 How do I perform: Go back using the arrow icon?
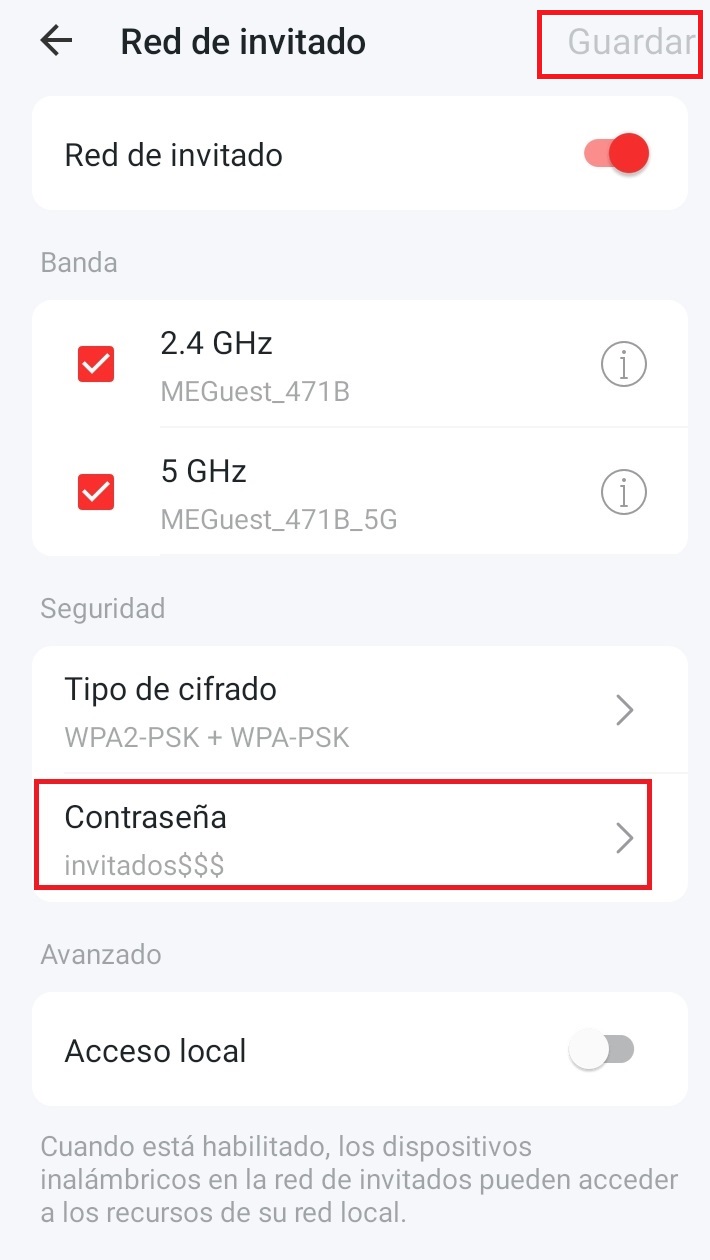pos(56,41)
